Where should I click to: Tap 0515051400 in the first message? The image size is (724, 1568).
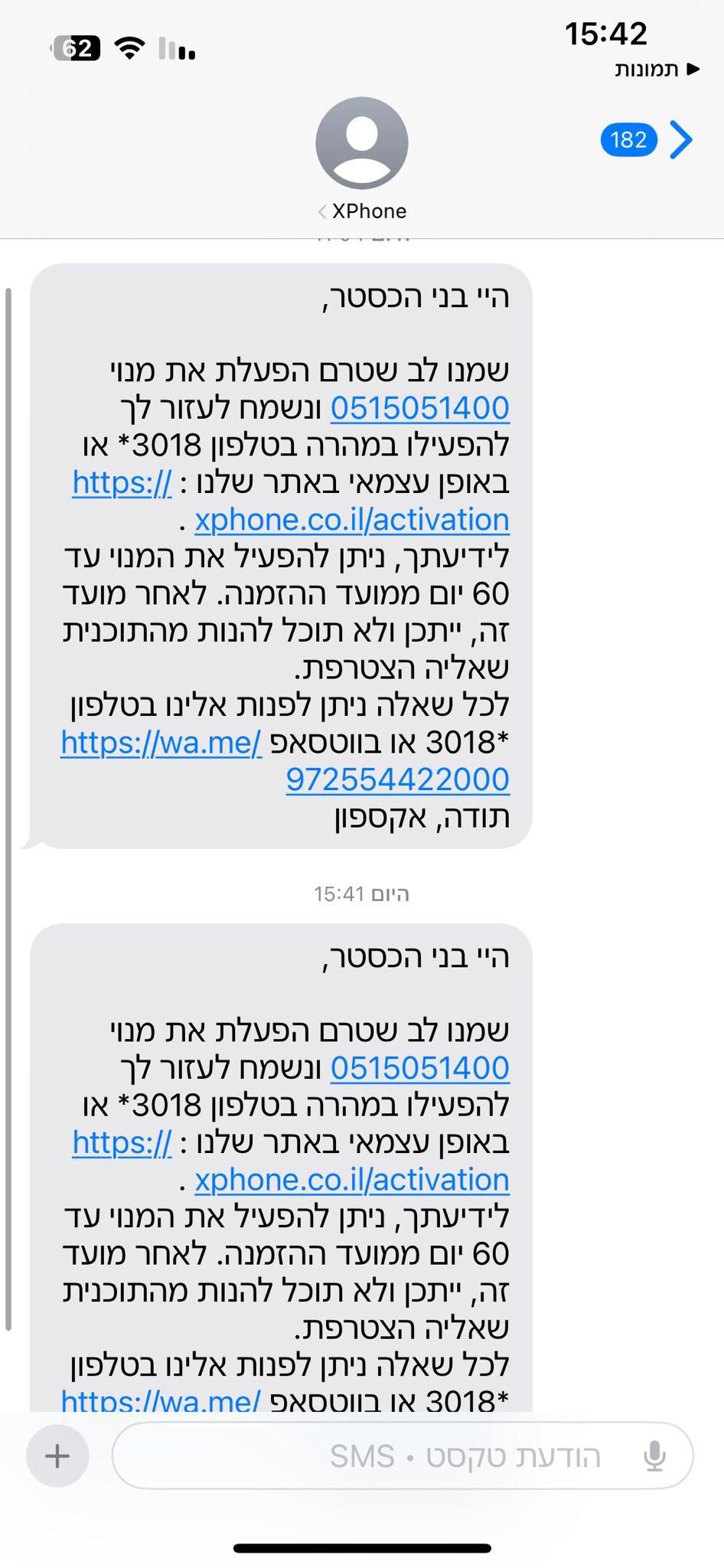[419, 408]
